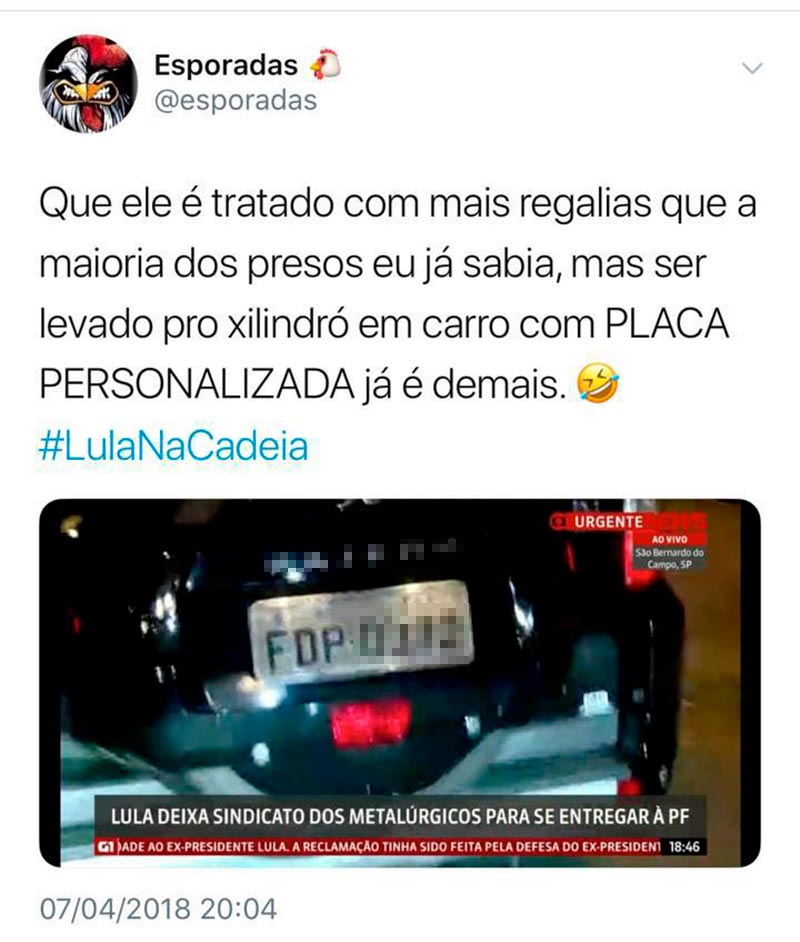View the attached news broadcast image
The image size is (800, 942).
tap(400, 680)
